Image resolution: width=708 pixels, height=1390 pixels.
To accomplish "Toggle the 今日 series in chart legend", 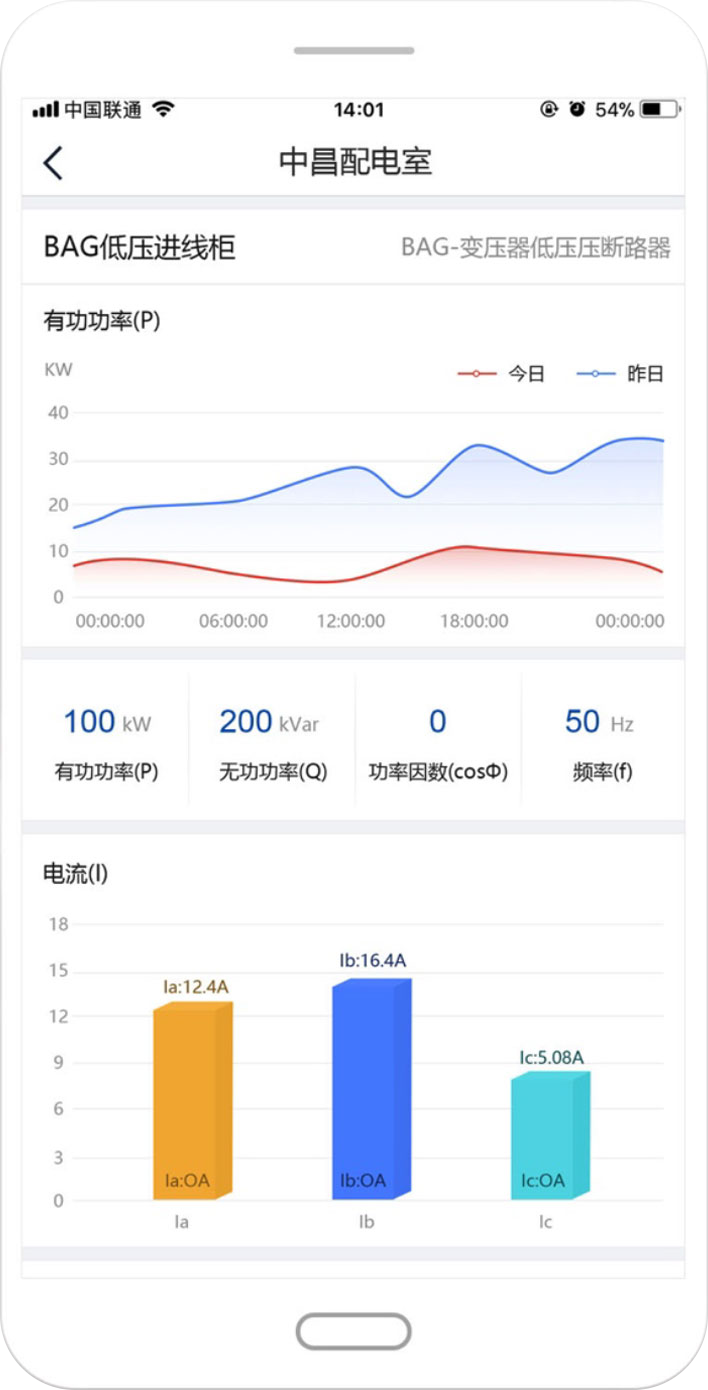I will coord(502,374).
